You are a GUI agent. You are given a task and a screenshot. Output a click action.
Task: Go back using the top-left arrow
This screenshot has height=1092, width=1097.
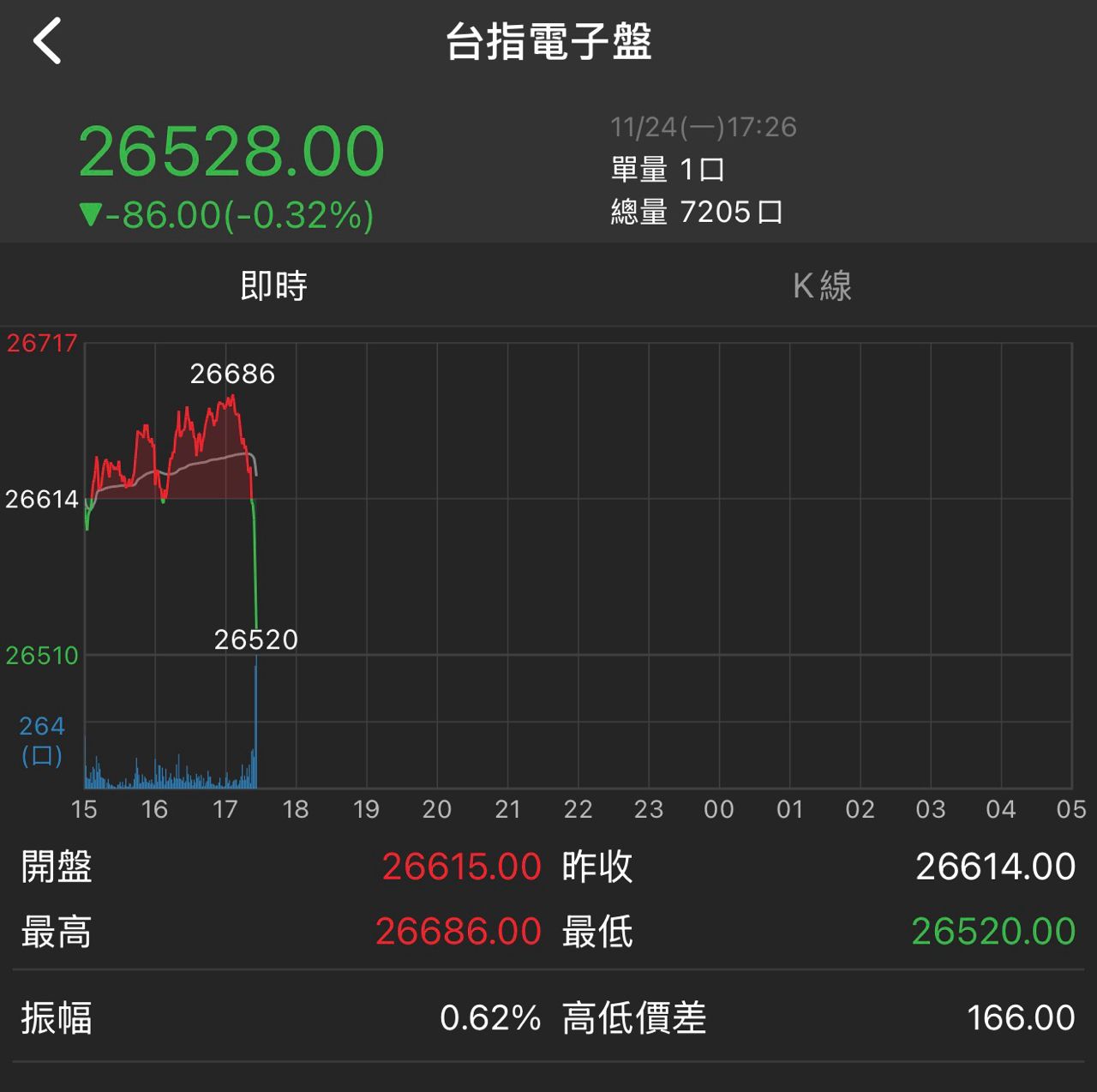(47, 41)
